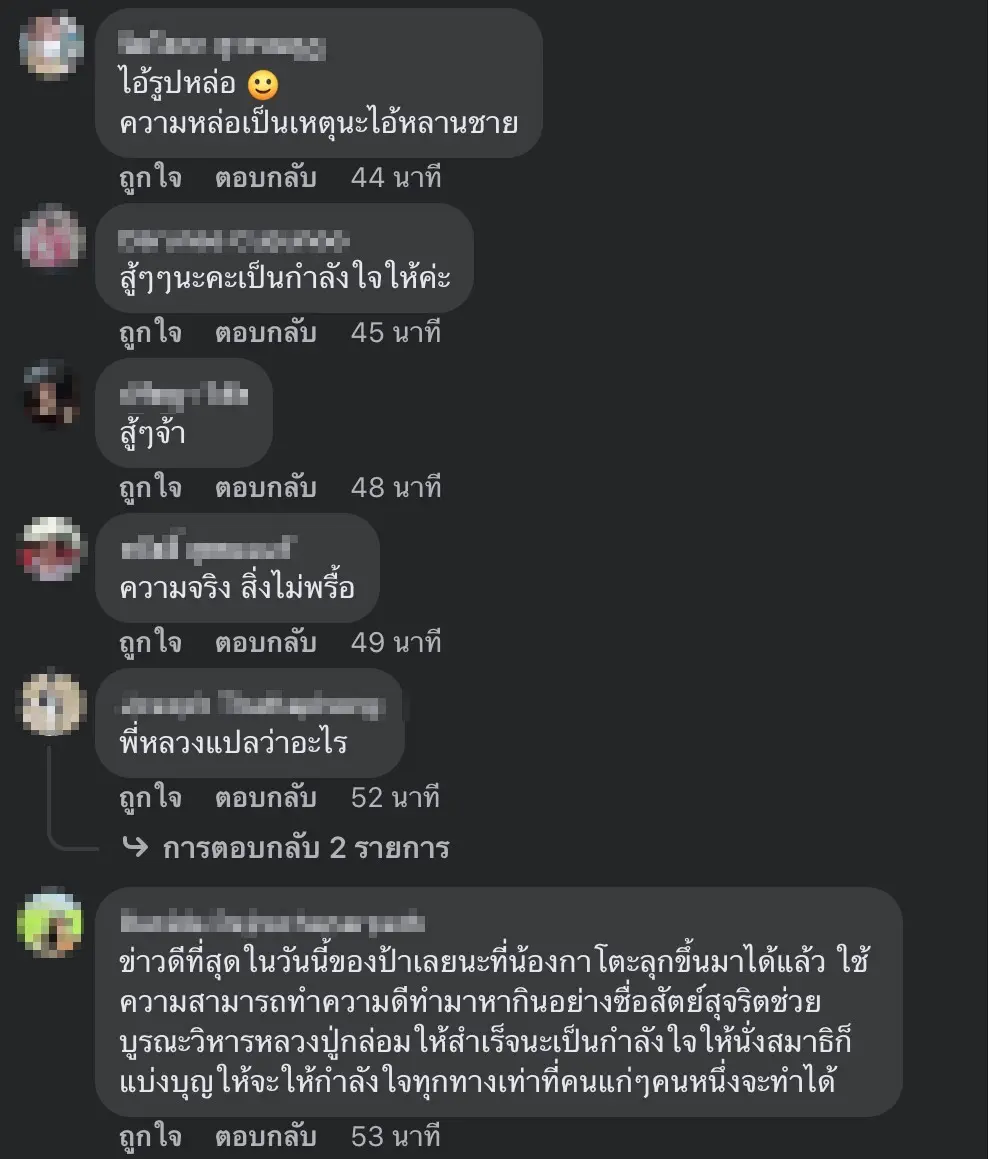988x1159 pixels.
Task: Reply to 'สู้ๆๆนะคะเป็นกำลังใจให้ค่ะ' comment
Action: click(x=265, y=333)
